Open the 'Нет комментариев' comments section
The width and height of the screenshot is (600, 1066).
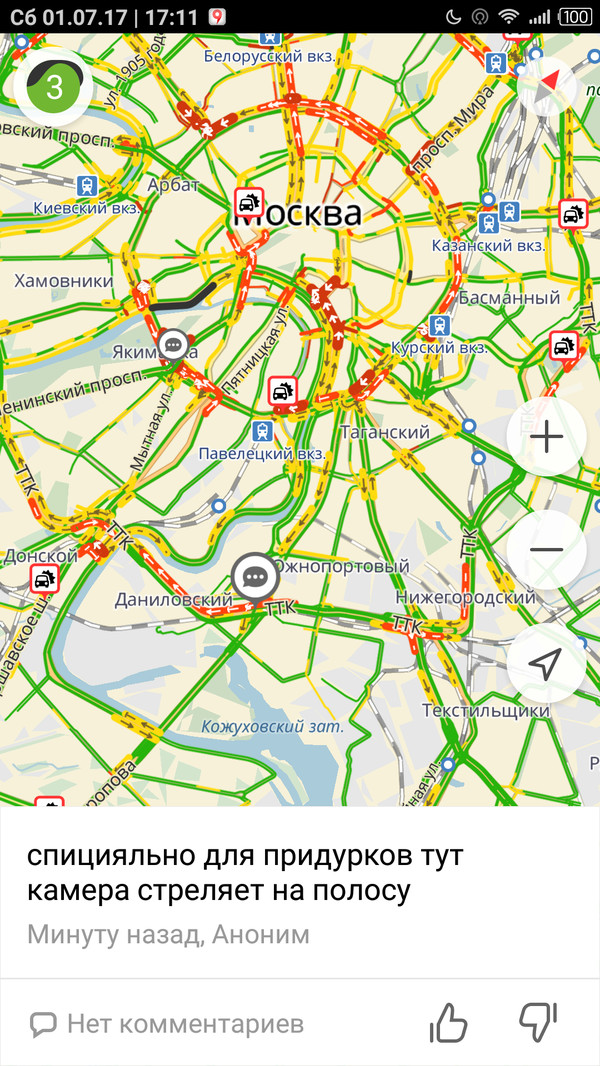click(166, 1024)
